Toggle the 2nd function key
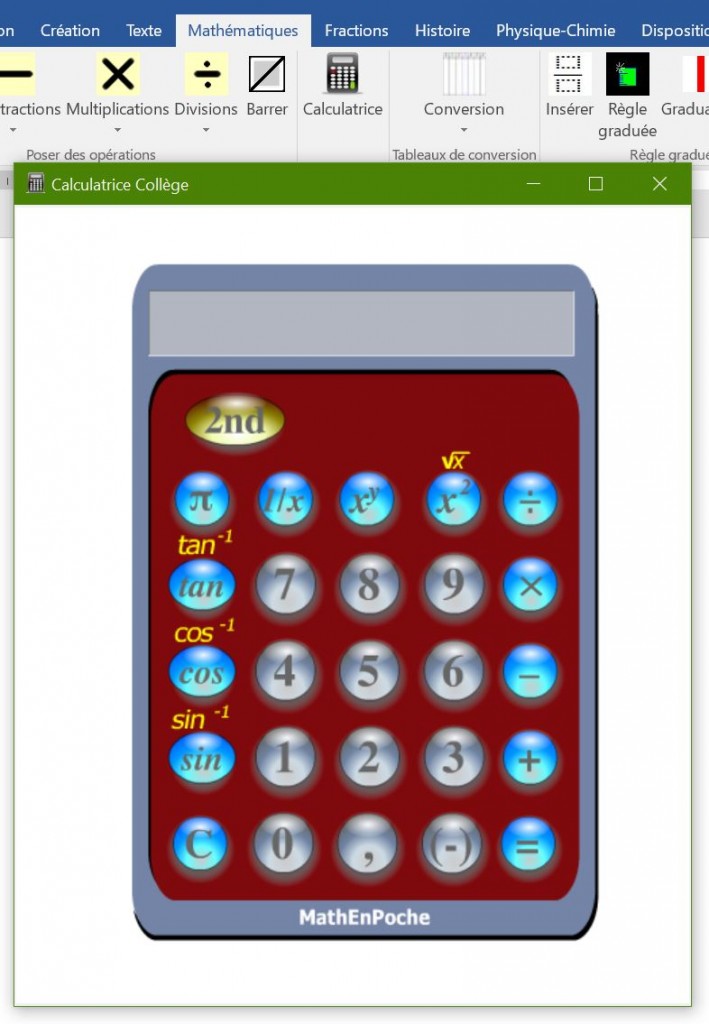This screenshot has height=1024, width=709. (235, 421)
